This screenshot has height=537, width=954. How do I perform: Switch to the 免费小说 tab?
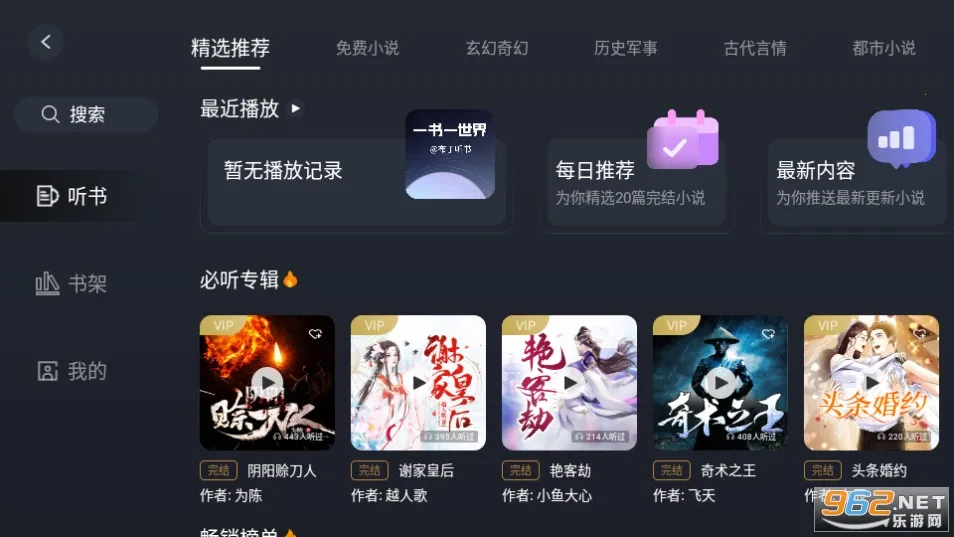(x=367, y=48)
